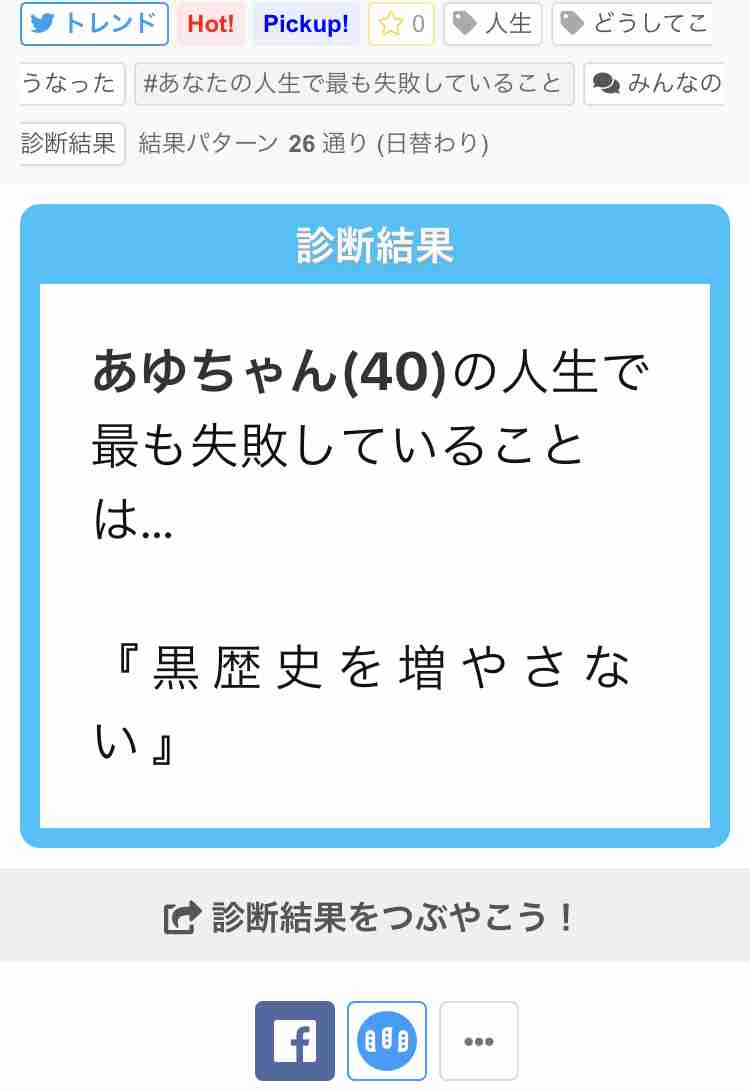
Task: Switch to the Hot! tab
Action: (210, 23)
